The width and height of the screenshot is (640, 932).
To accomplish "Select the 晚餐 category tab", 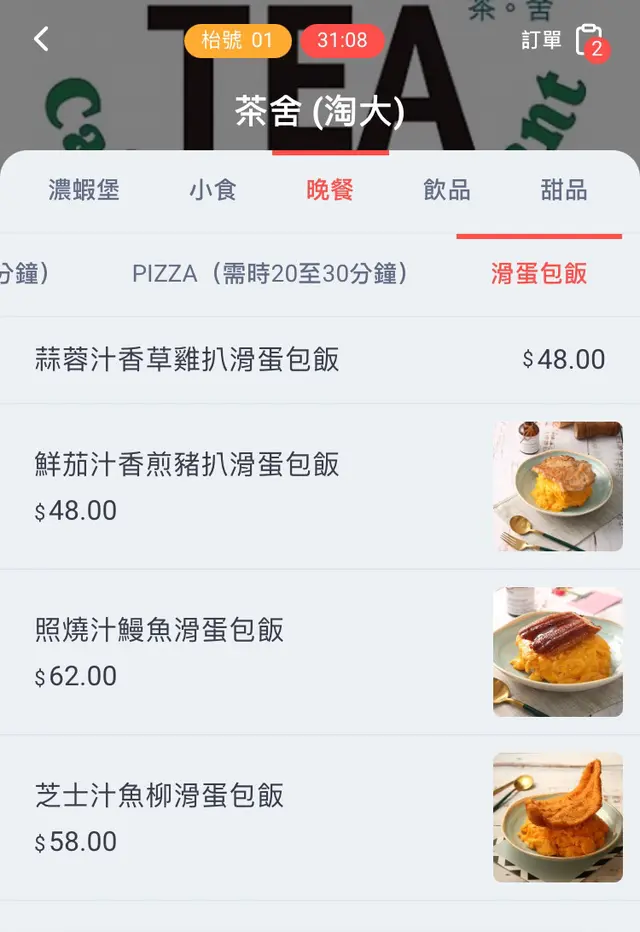I will coord(330,190).
